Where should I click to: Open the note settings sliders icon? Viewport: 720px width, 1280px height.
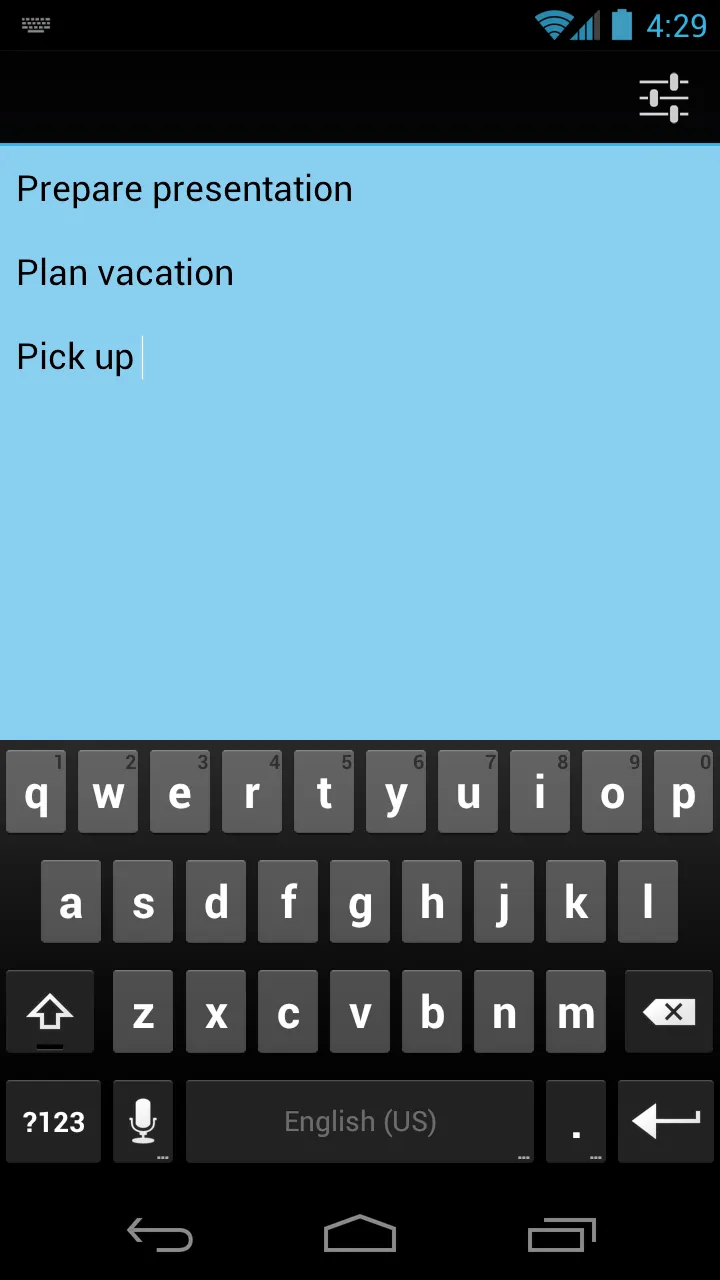pos(664,98)
